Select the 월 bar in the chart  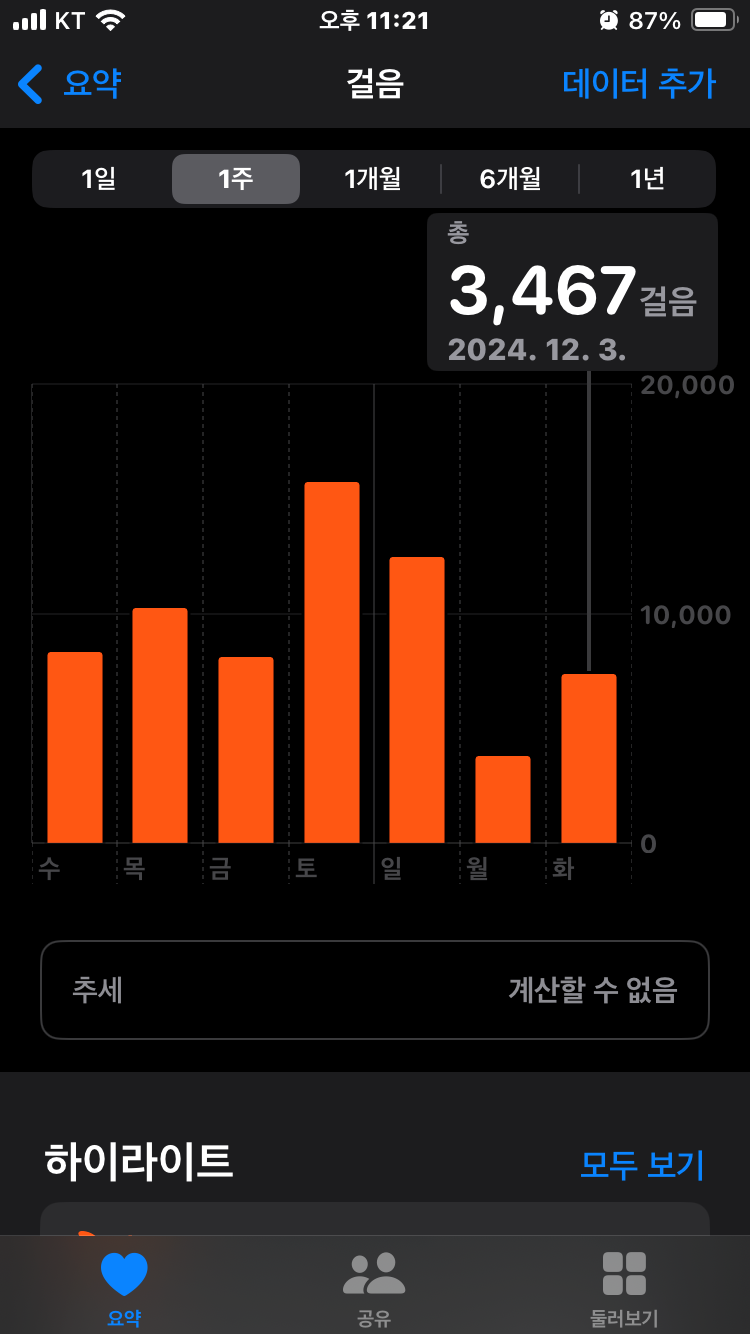(x=503, y=799)
